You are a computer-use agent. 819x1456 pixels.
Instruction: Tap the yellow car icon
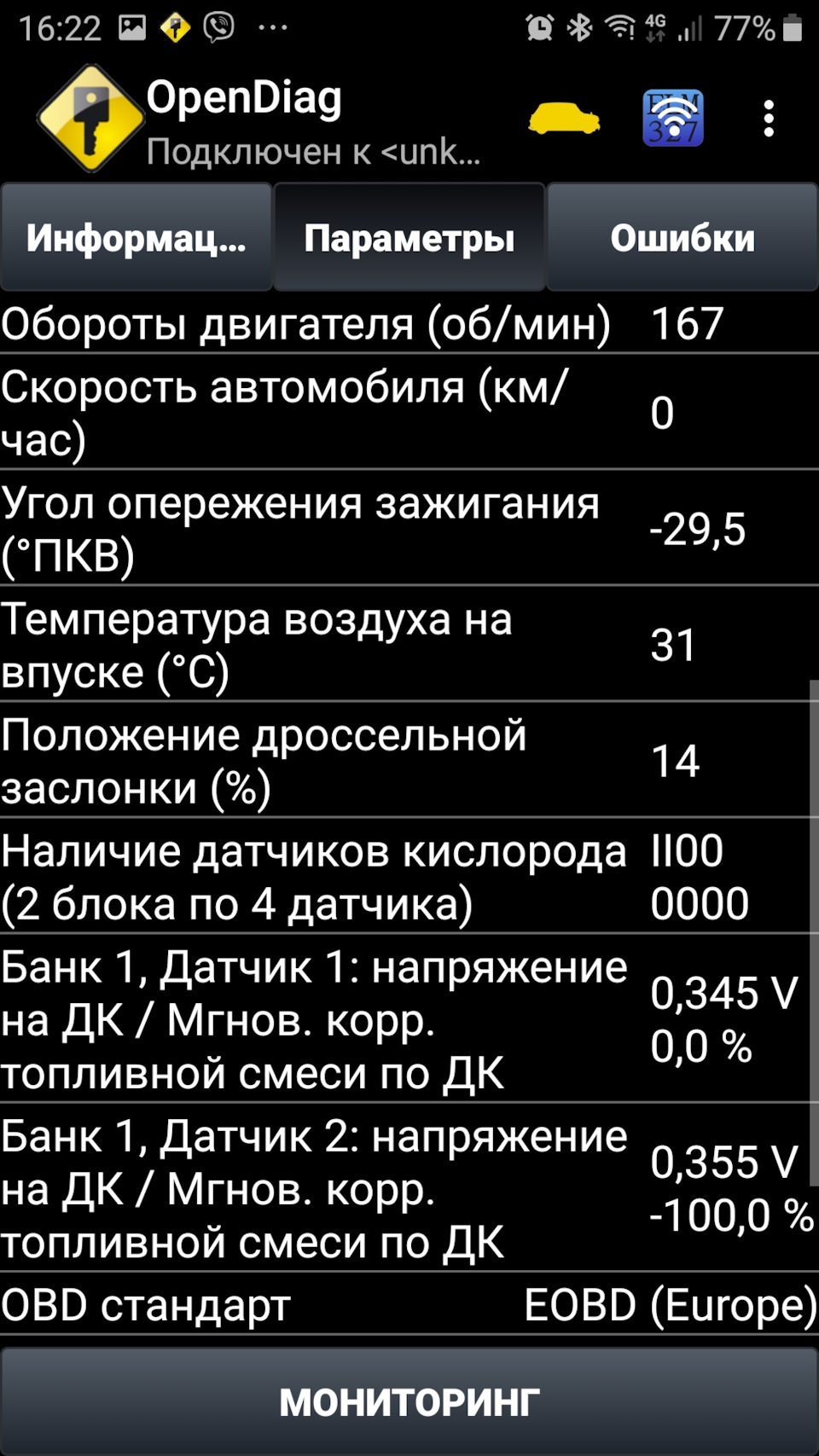[564, 119]
